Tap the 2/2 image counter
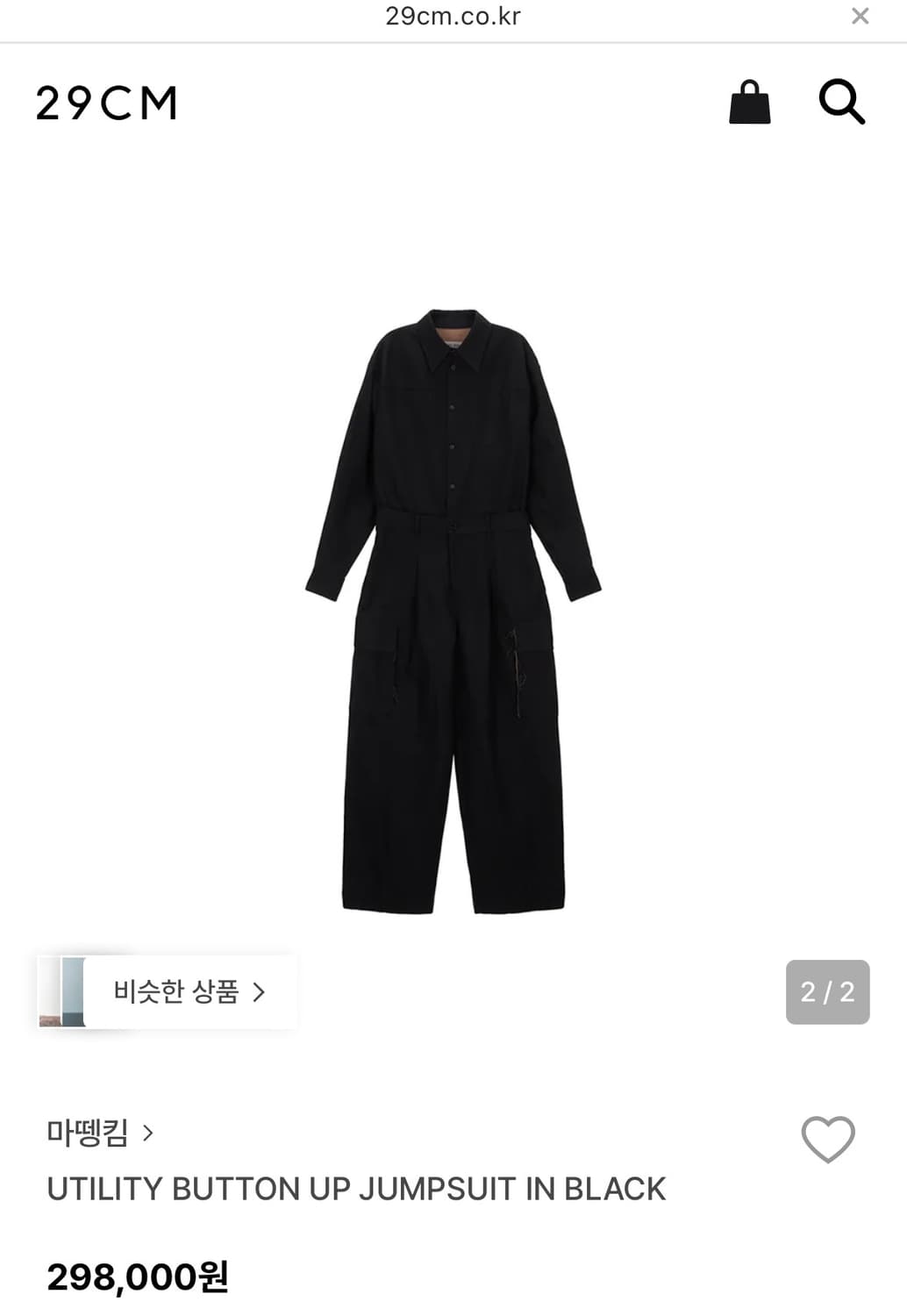This screenshot has height=1316, width=907. (x=827, y=991)
